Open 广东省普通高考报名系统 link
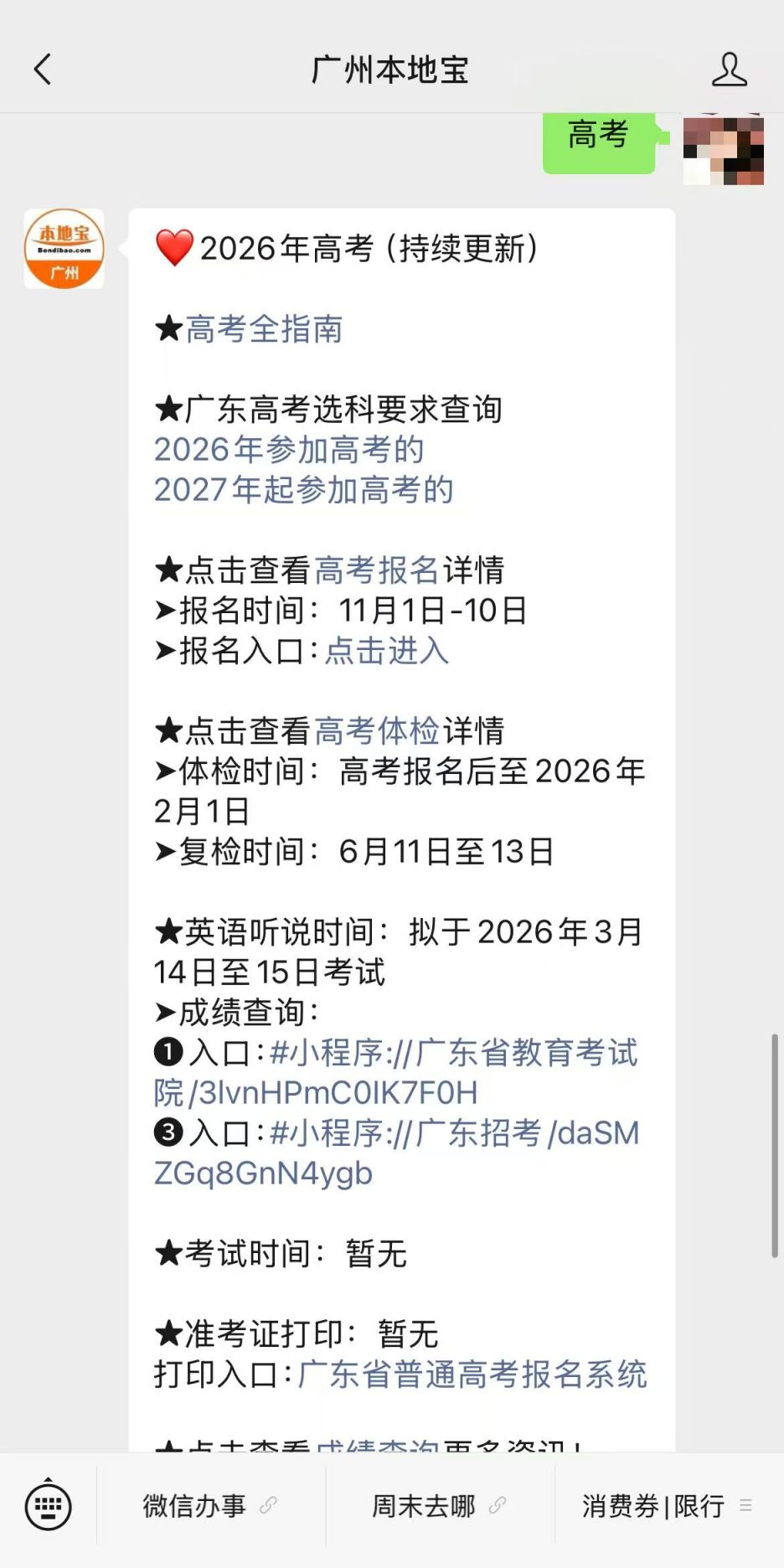 click(472, 1375)
